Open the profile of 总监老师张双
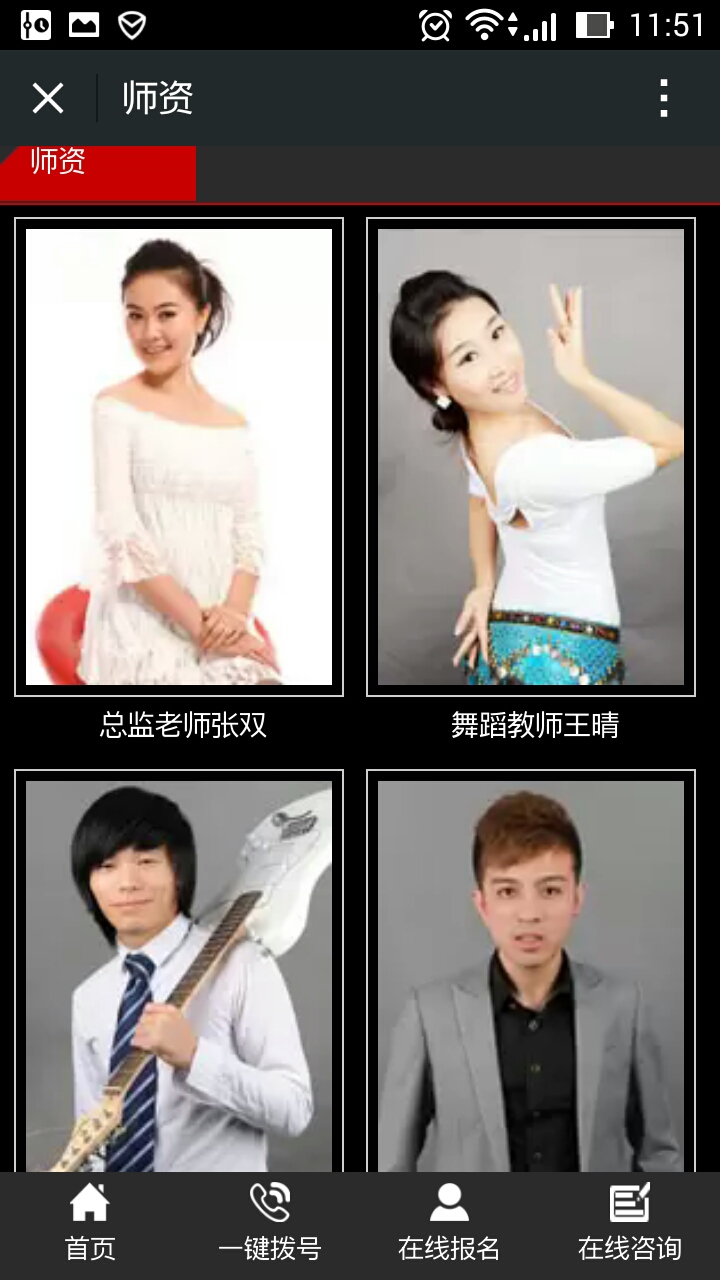The image size is (720, 1280). tap(179, 457)
